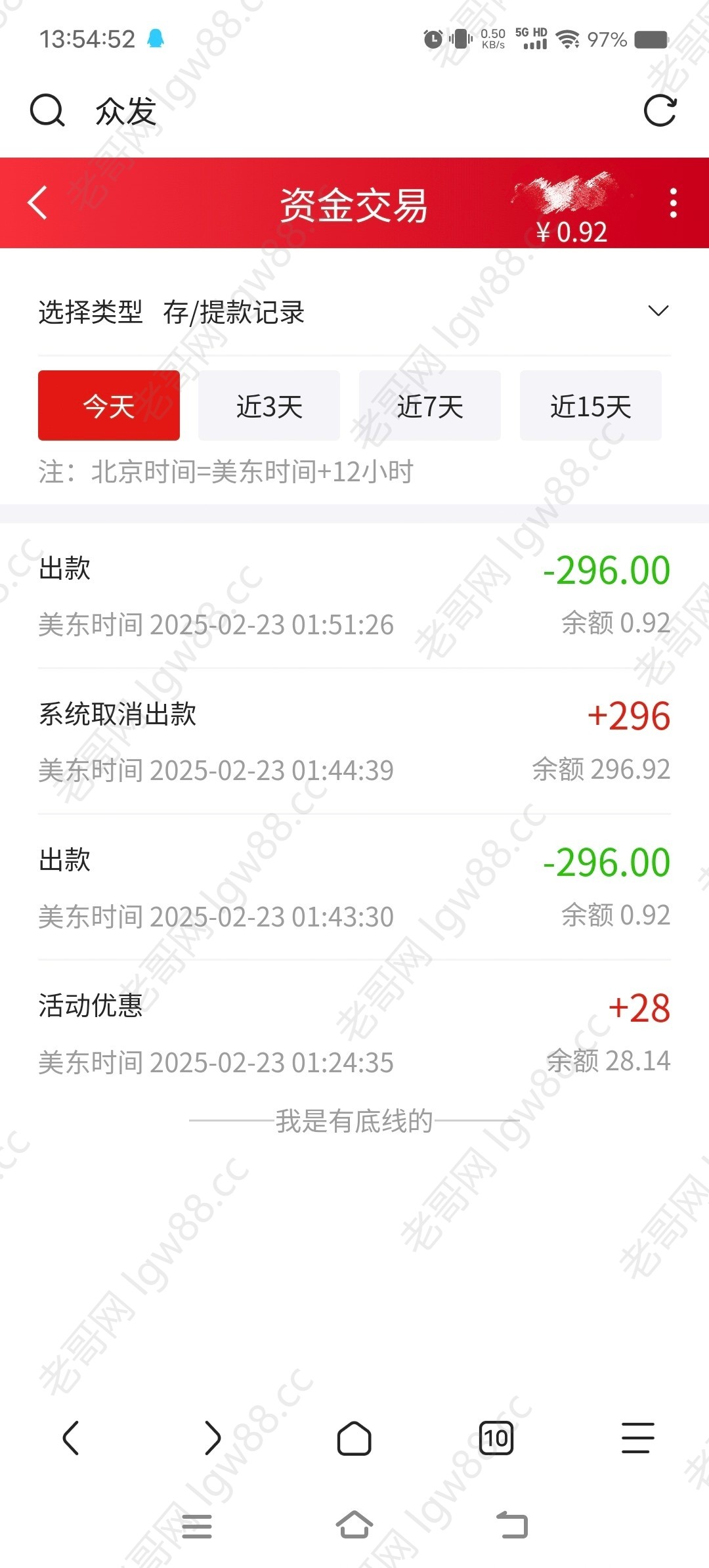Open the three-dot overflow menu
This screenshot has height=1568, width=709.
[673, 203]
